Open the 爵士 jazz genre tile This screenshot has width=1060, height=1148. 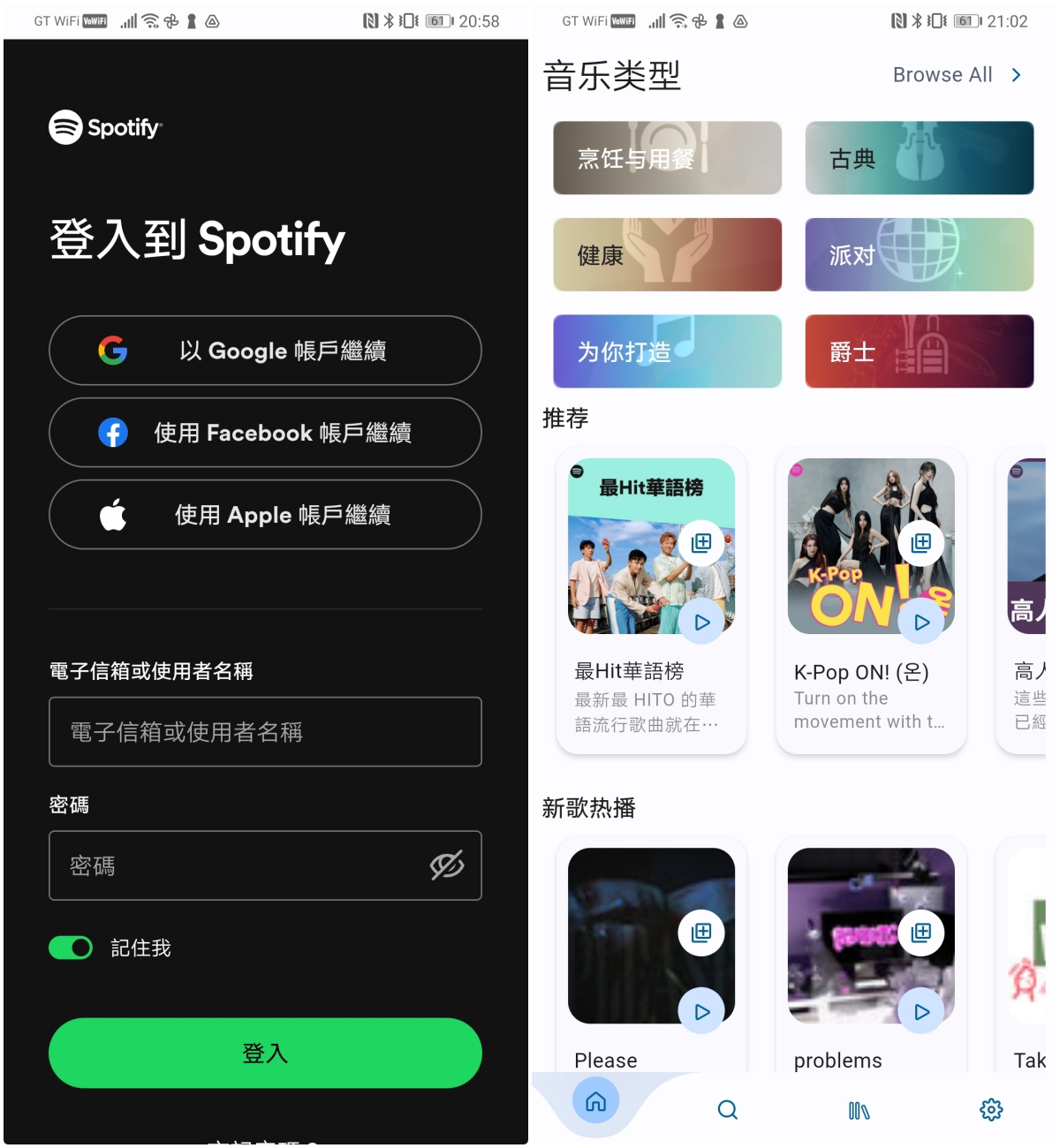(919, 351)
